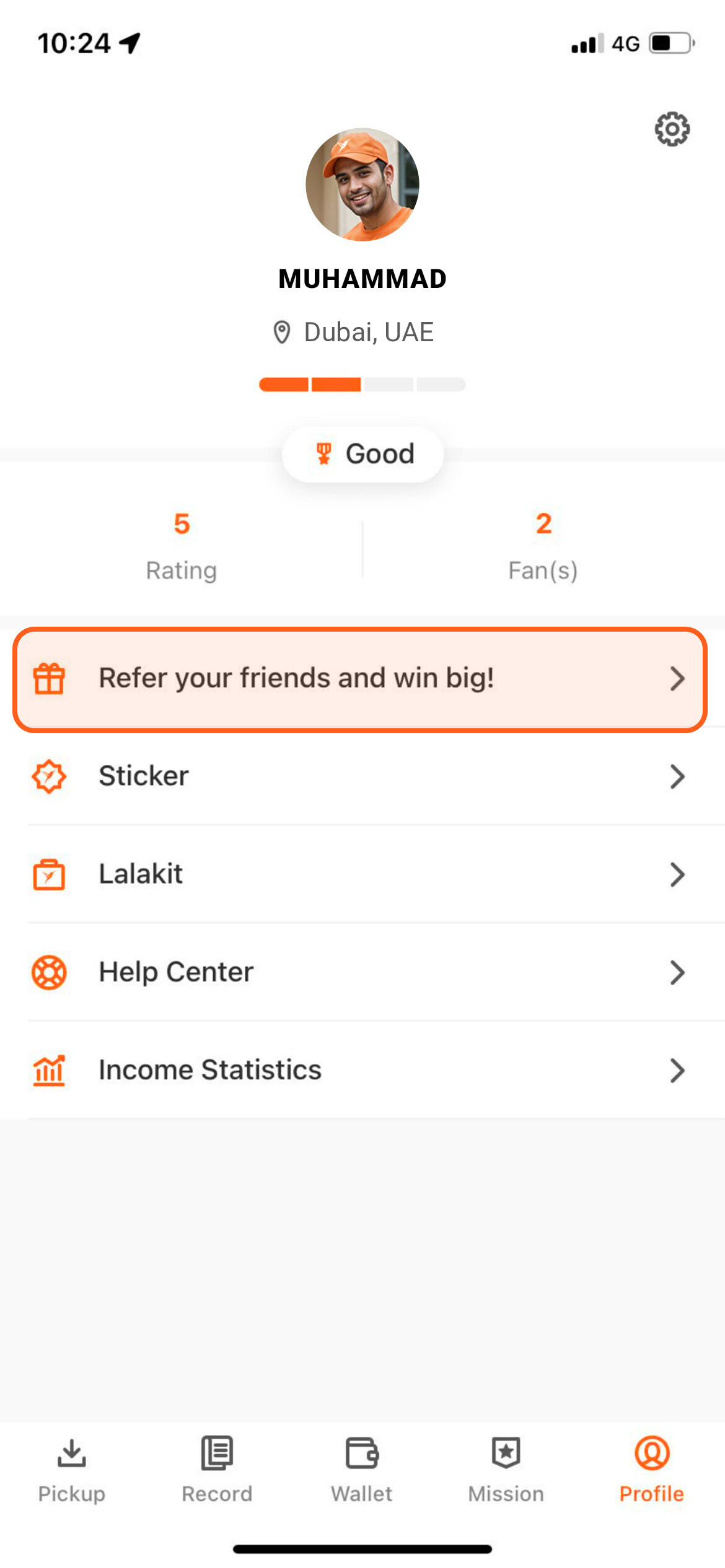Image resolution: width=725 pixels, height=1568 pixels.
Task: Select the Profile tab
Action: coord(651,1469)
